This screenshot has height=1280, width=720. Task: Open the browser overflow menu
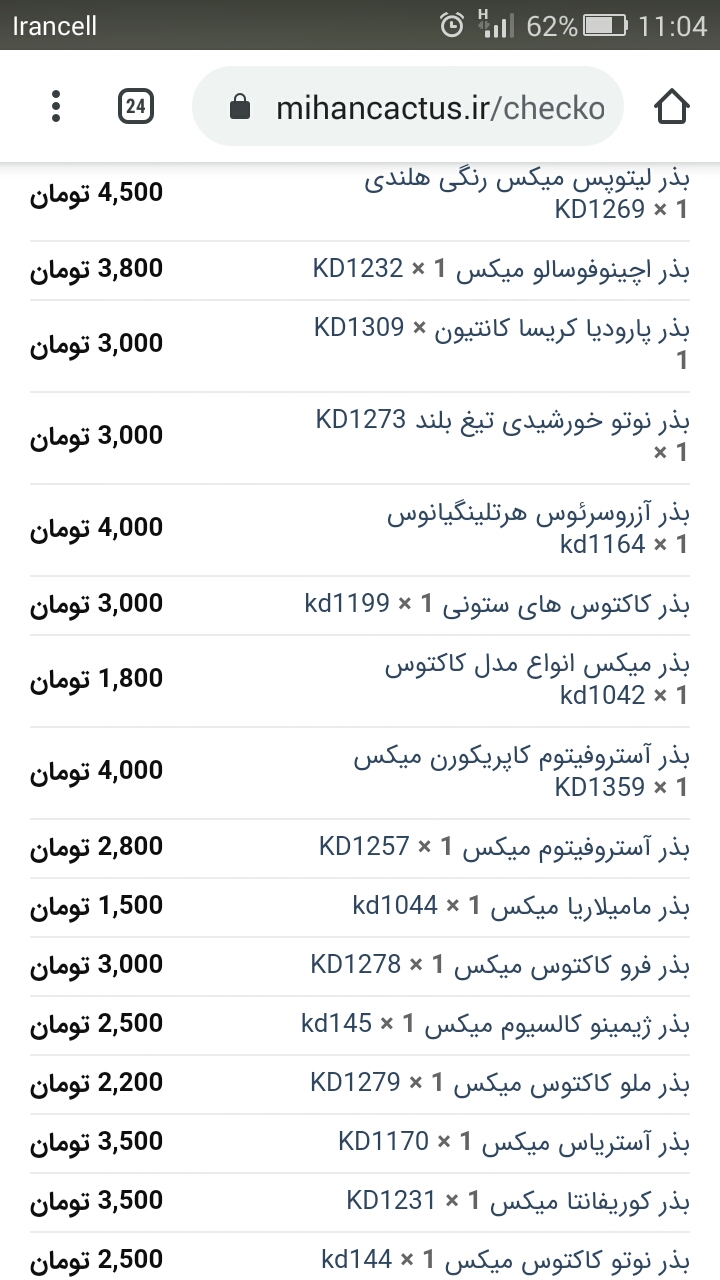point(56,106)
